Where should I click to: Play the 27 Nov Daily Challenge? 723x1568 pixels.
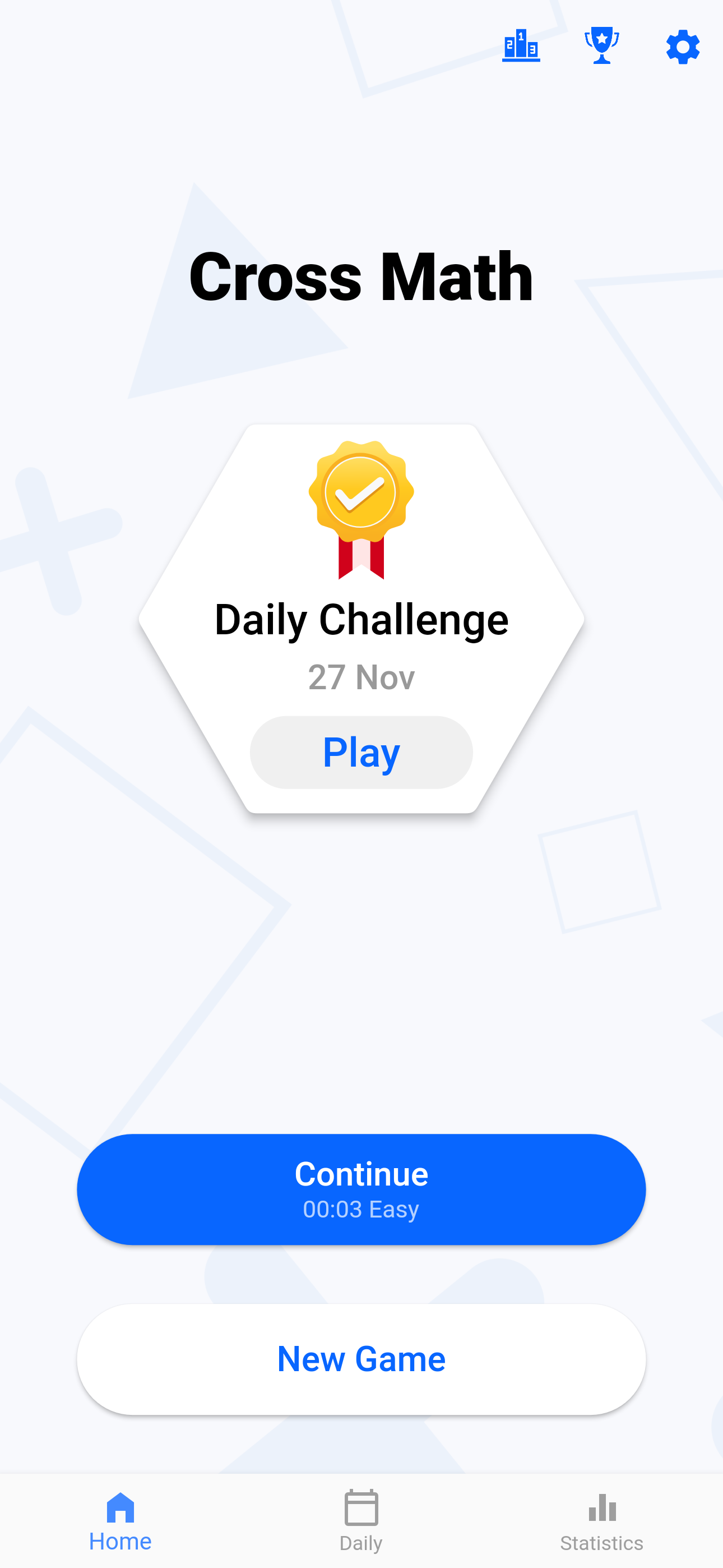point(361,753)
